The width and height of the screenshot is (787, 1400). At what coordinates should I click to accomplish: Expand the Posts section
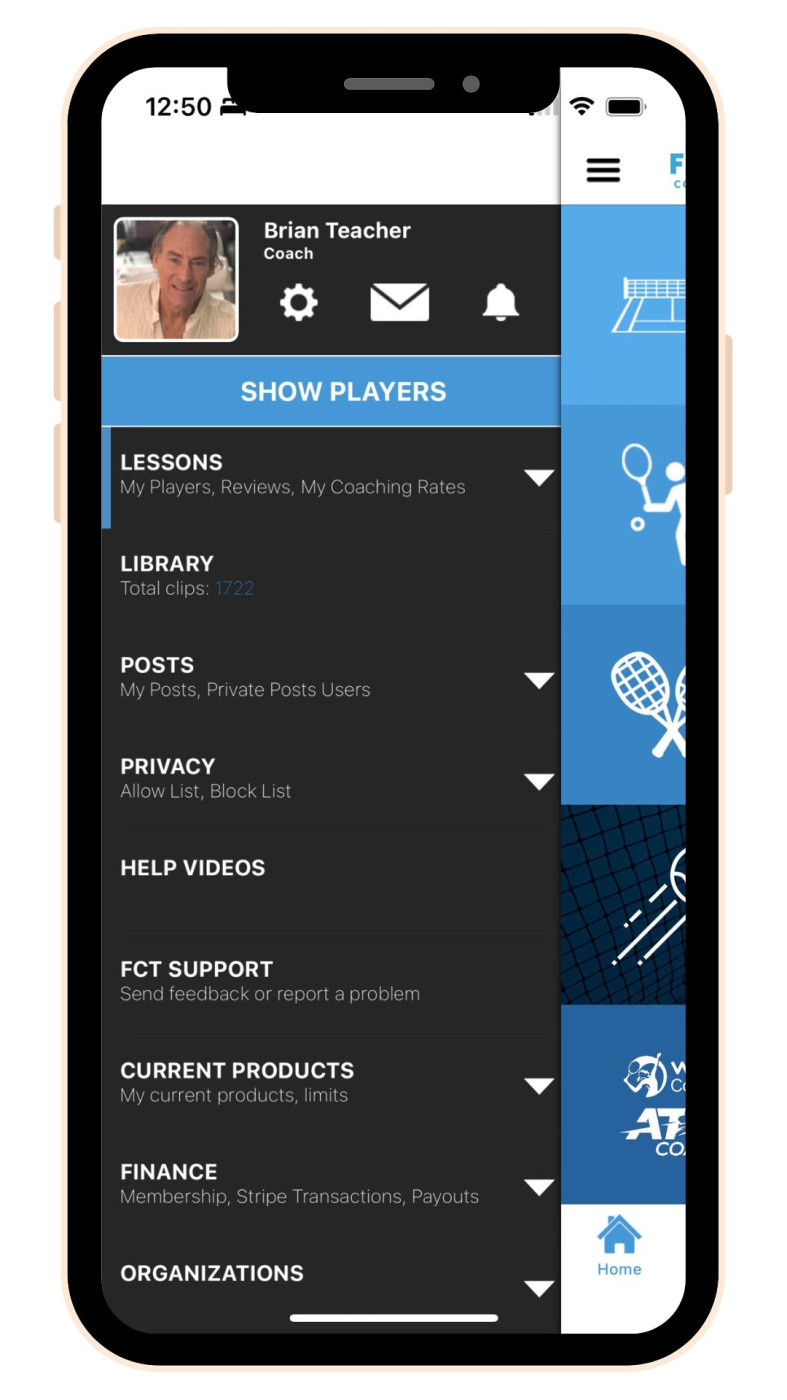coord(538,680)
